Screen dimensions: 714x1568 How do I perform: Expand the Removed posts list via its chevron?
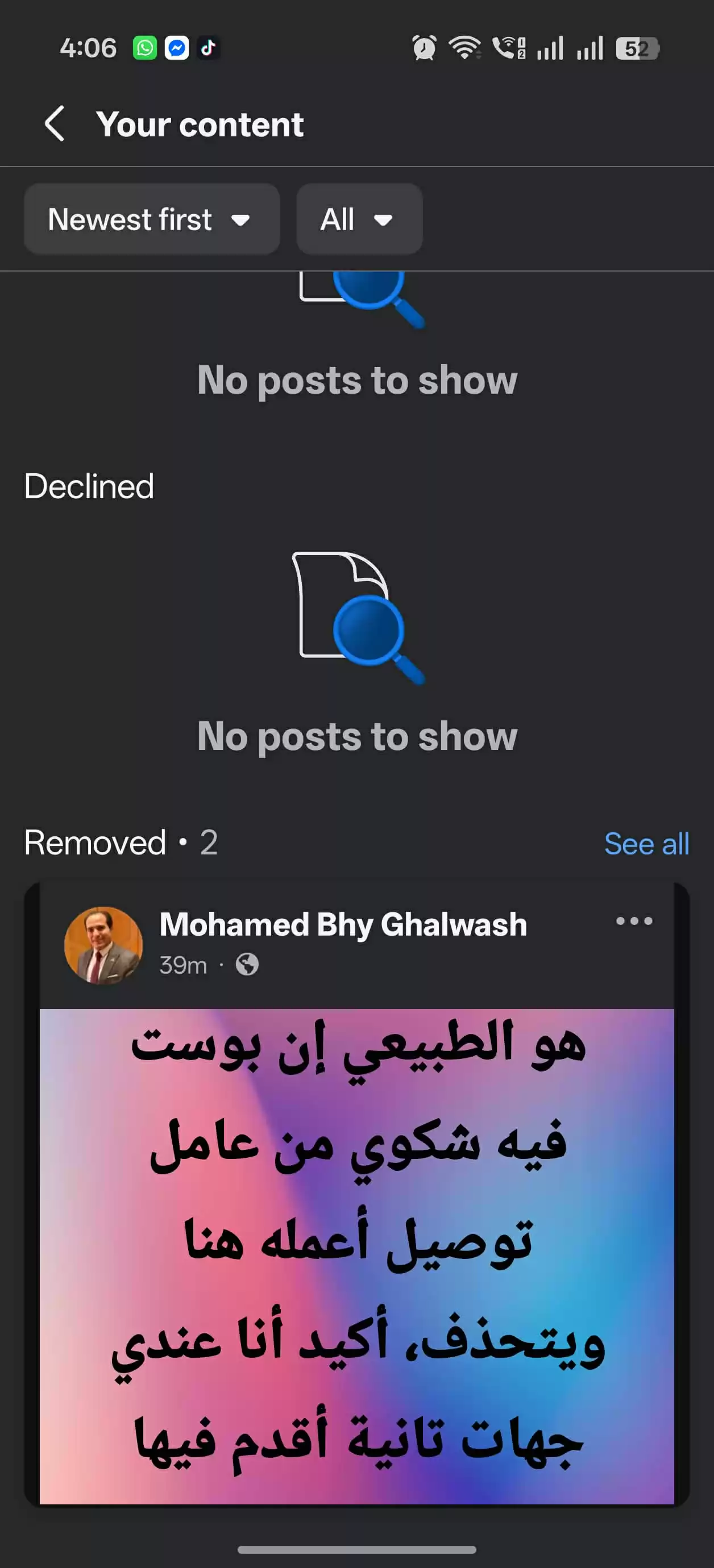647,844
